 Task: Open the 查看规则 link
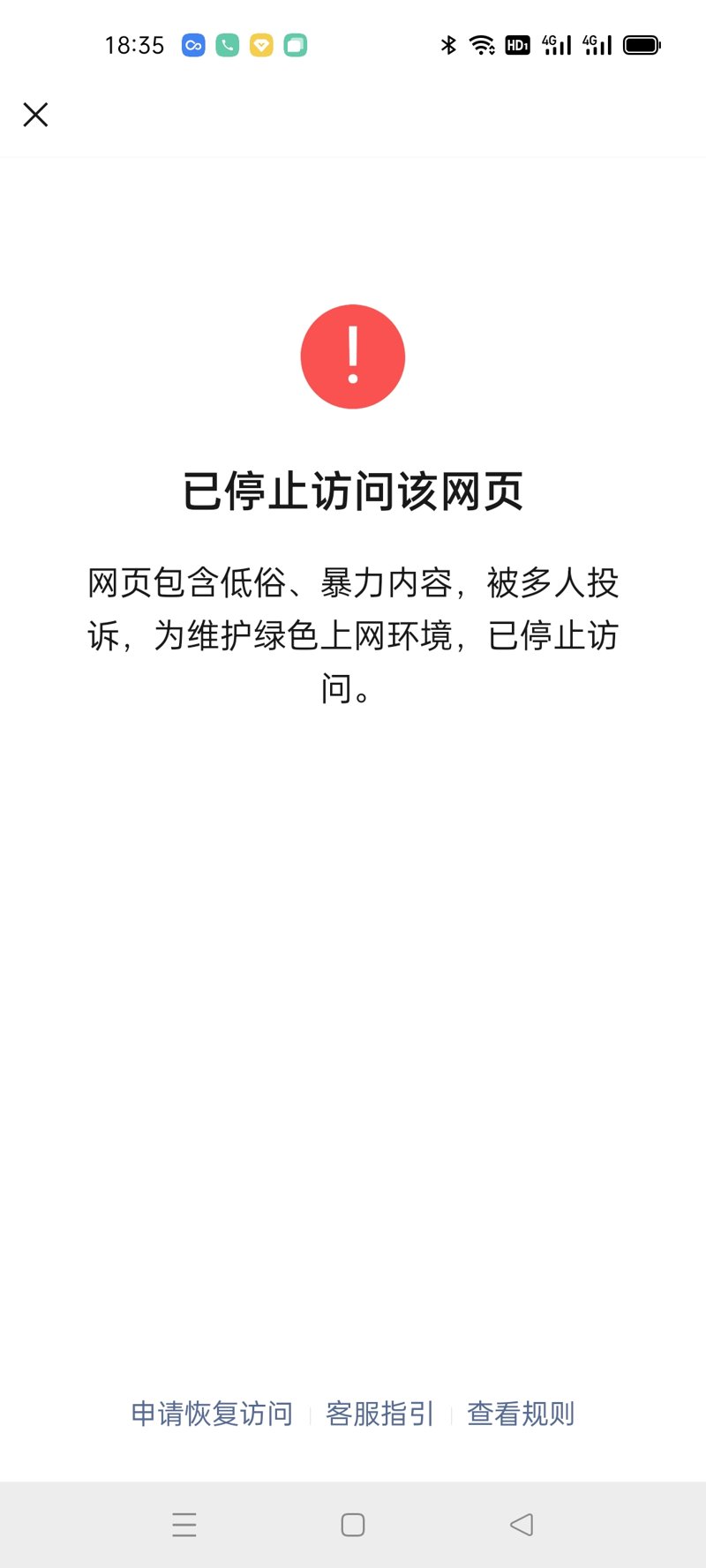tap(521, 1414)
